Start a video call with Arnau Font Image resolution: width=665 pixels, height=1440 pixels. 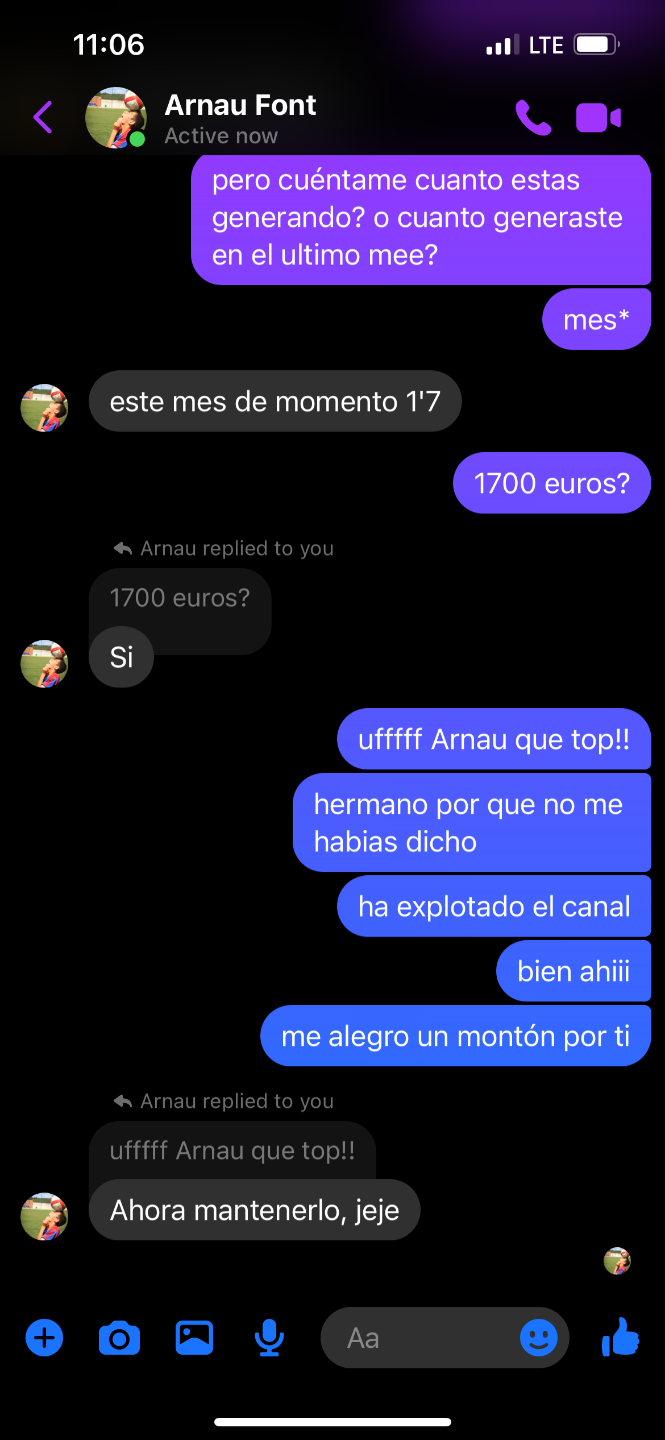pyautogui.click(x=598, y=118)
